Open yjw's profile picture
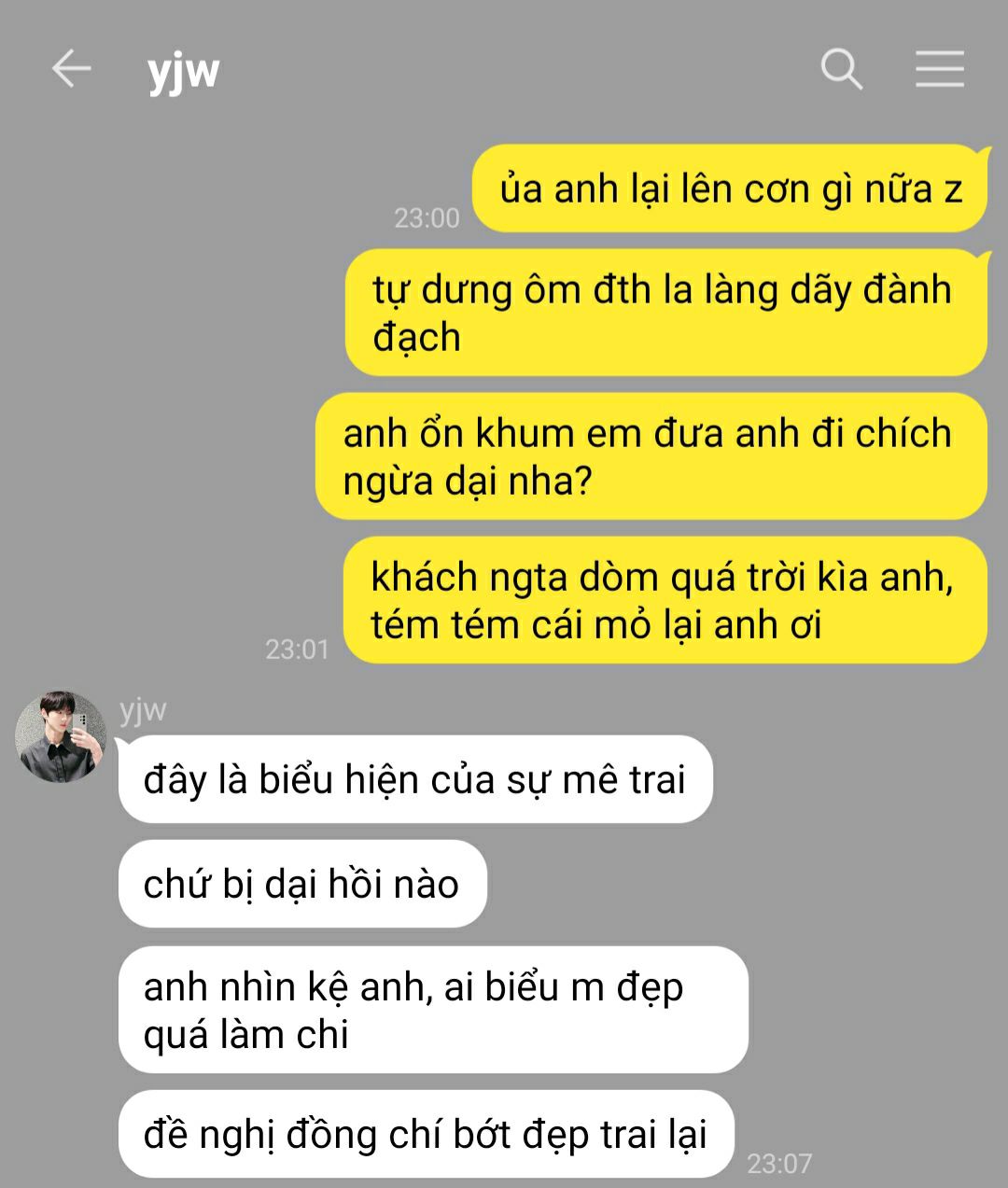1008x1188 pixels. coord(62,737)
